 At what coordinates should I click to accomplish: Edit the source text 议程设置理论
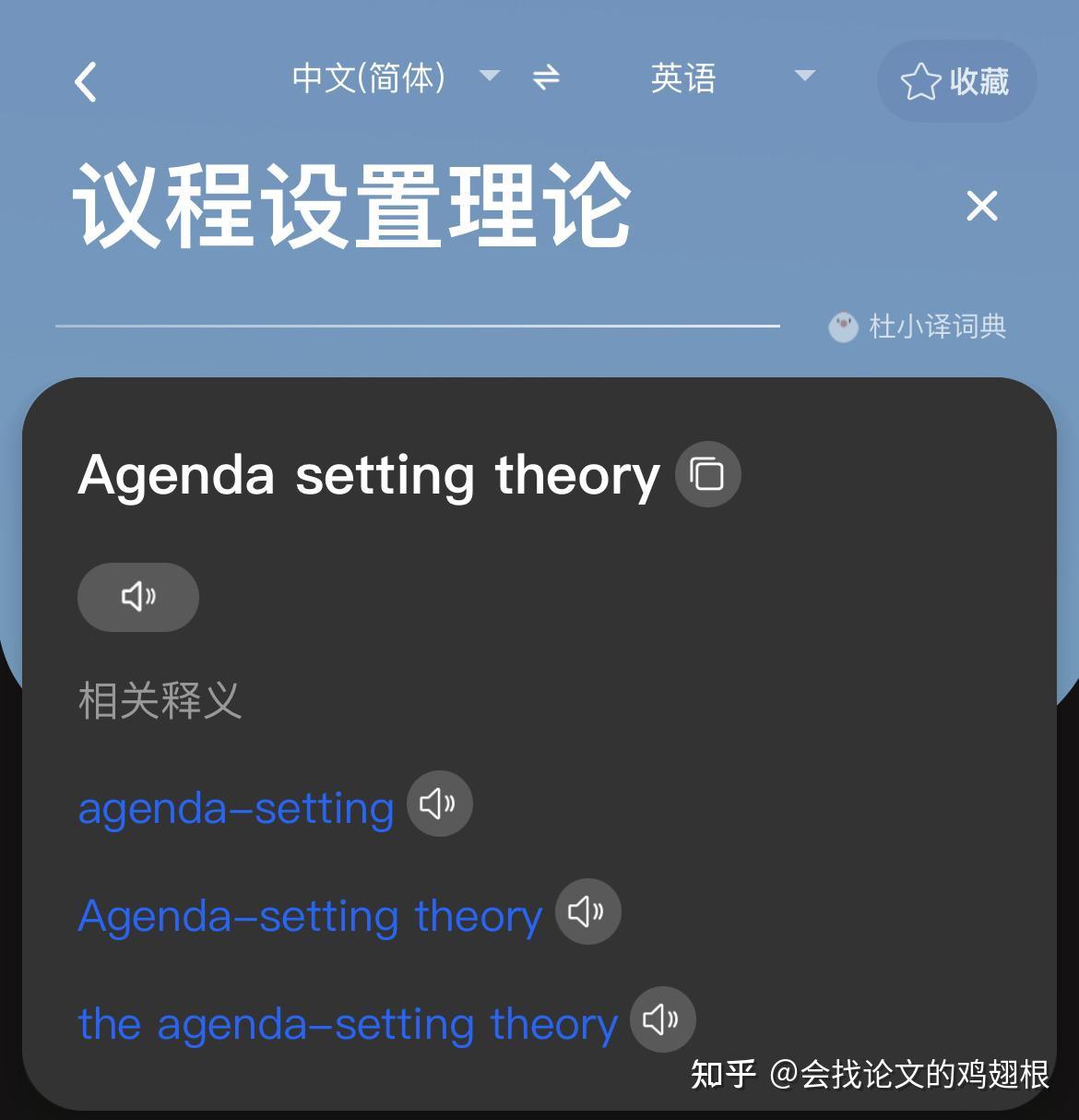(x=352, y=206)
